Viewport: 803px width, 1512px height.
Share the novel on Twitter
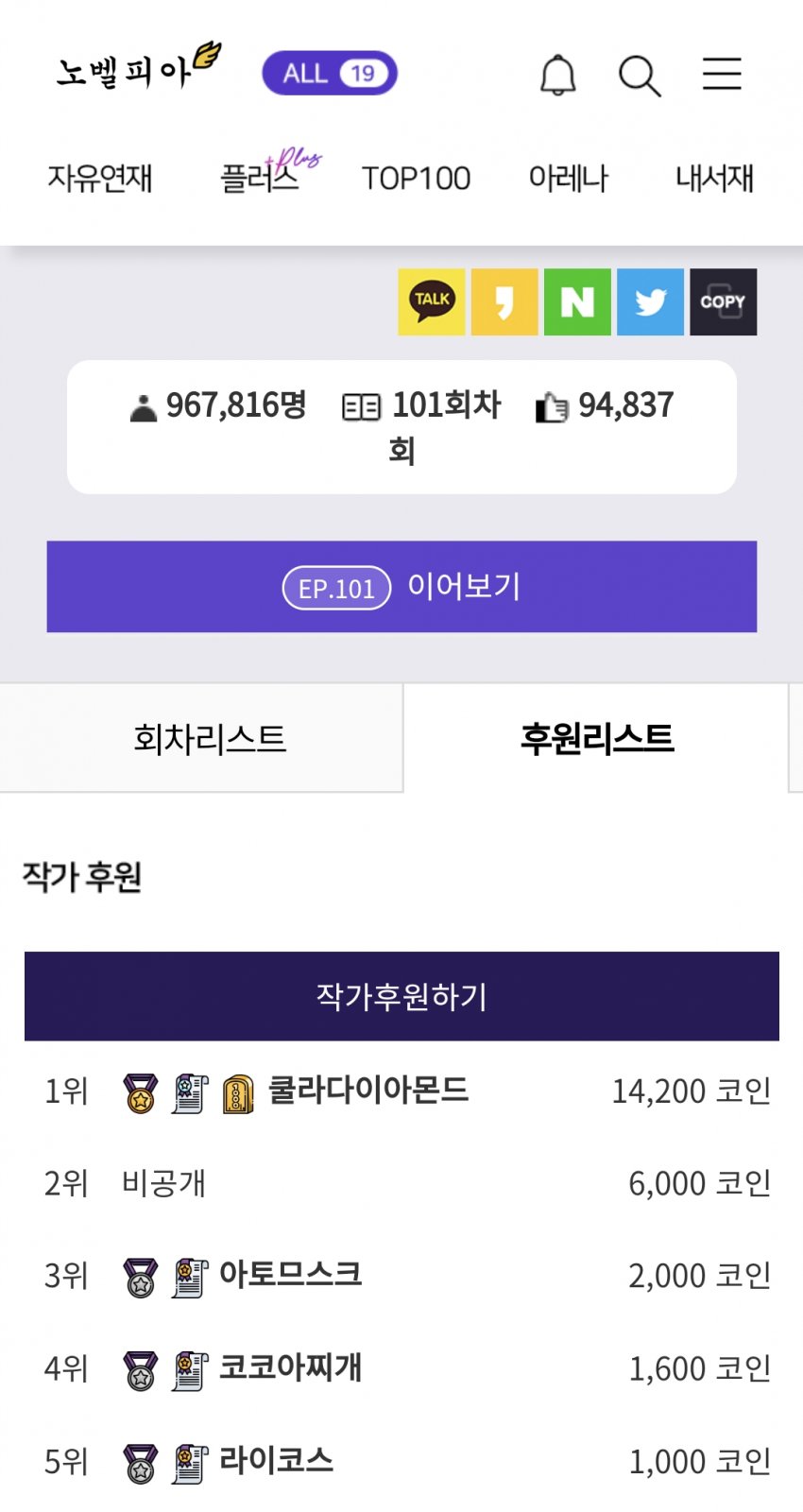click(650, 302)
